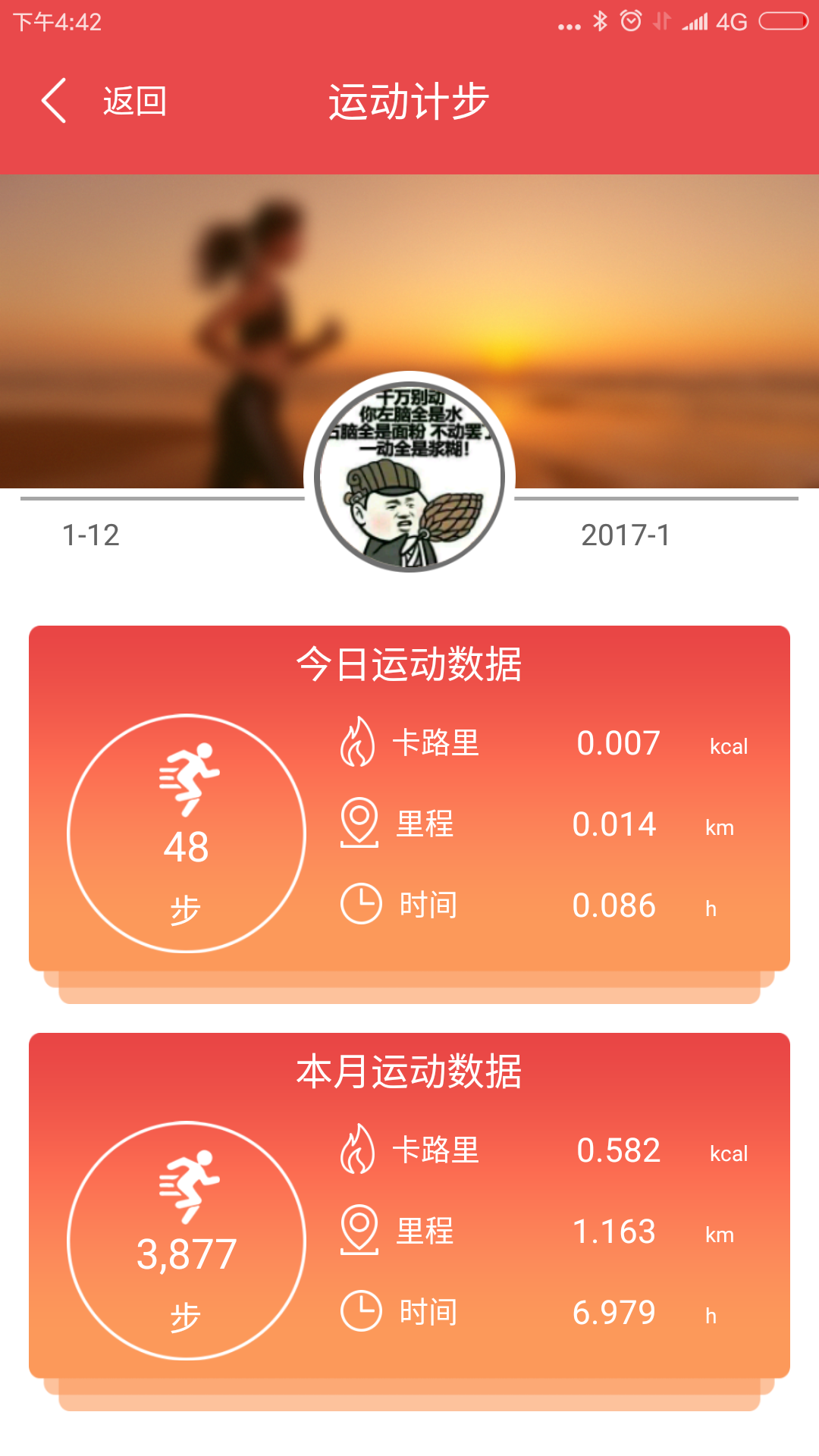Image resolution: width=819 pixels, height=1456 pixels.
Task: Open the 今日运动数据 card
Action: (409, 798)
